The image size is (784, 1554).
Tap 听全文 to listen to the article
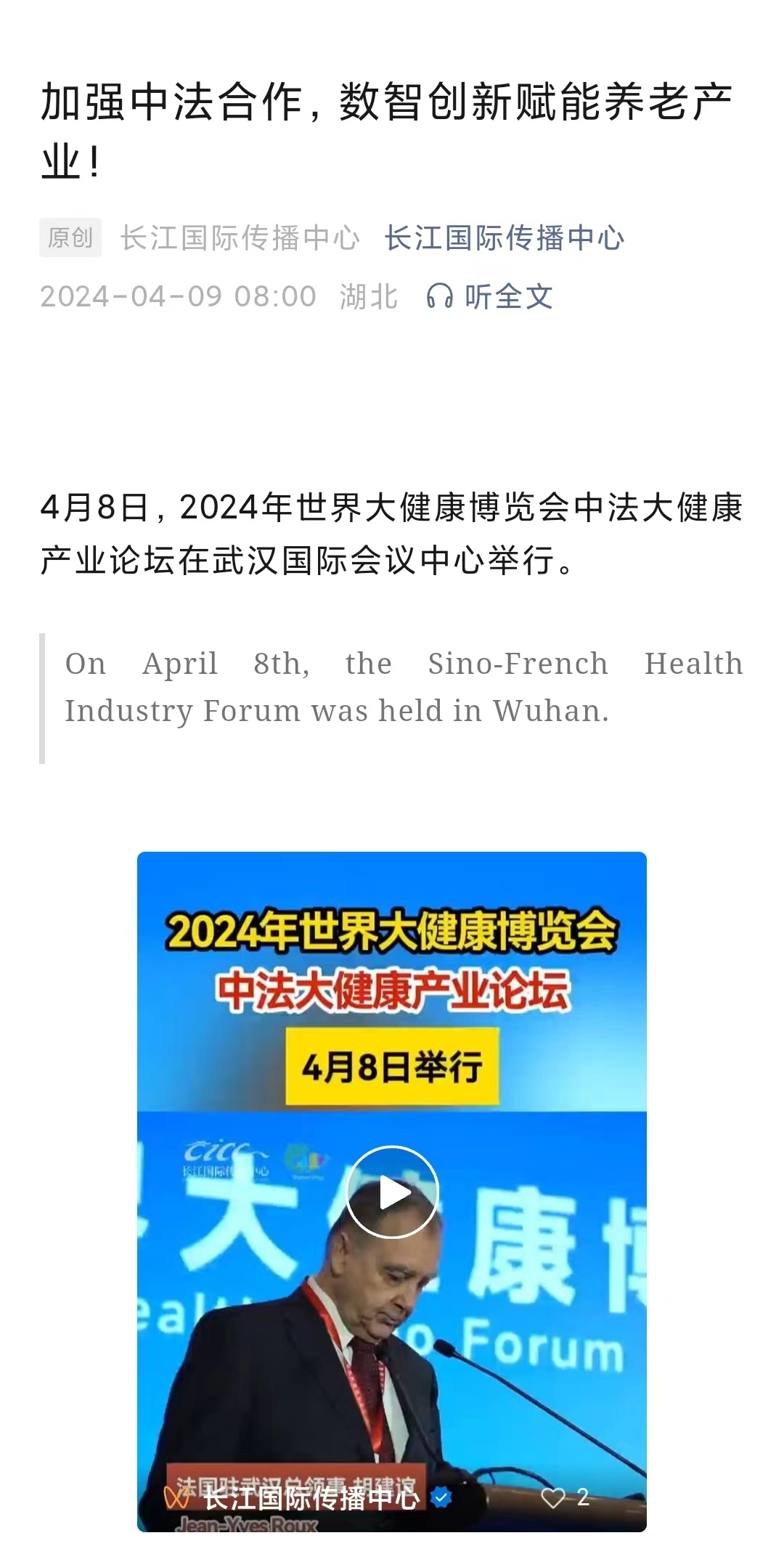tap(491, 296)
